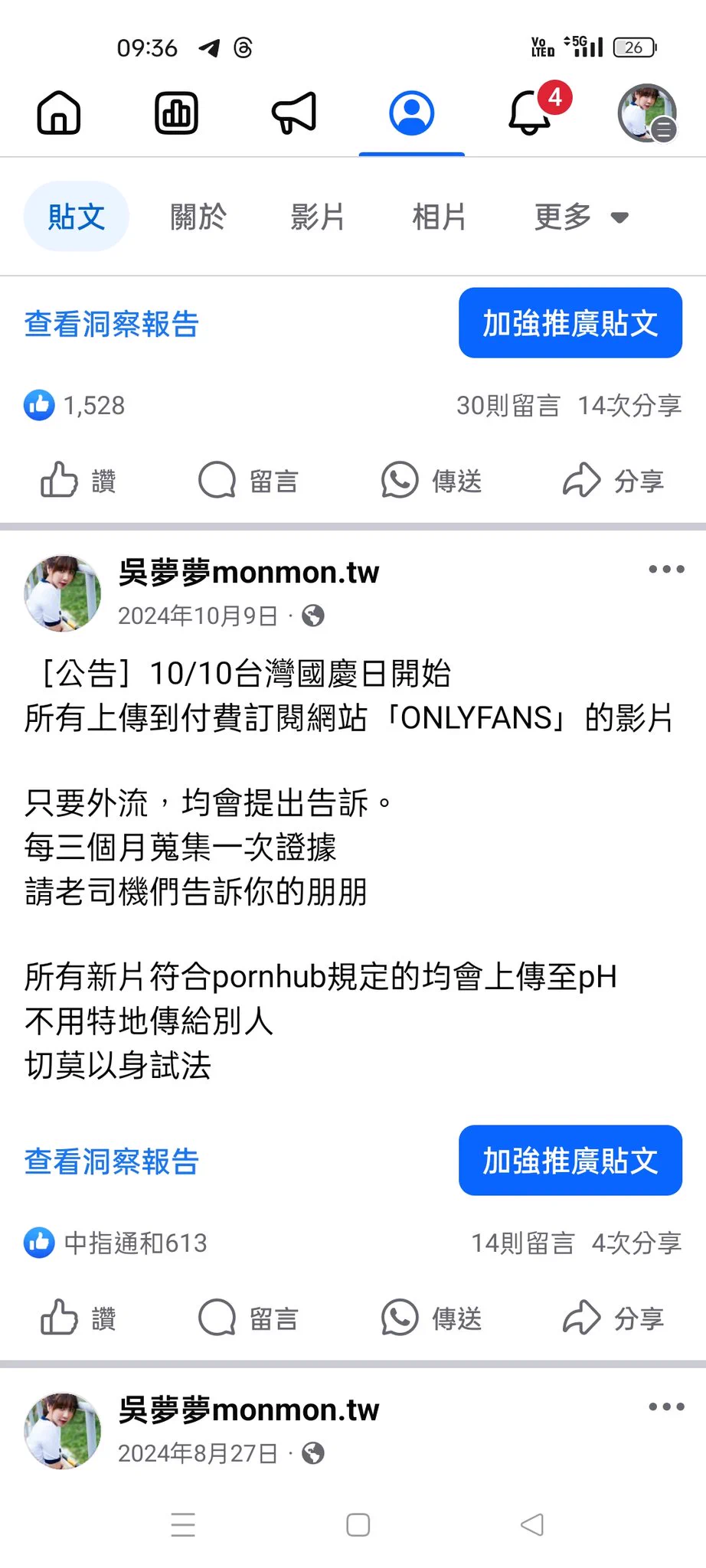
Task: Open the profile picture menu
Action: 647,113
